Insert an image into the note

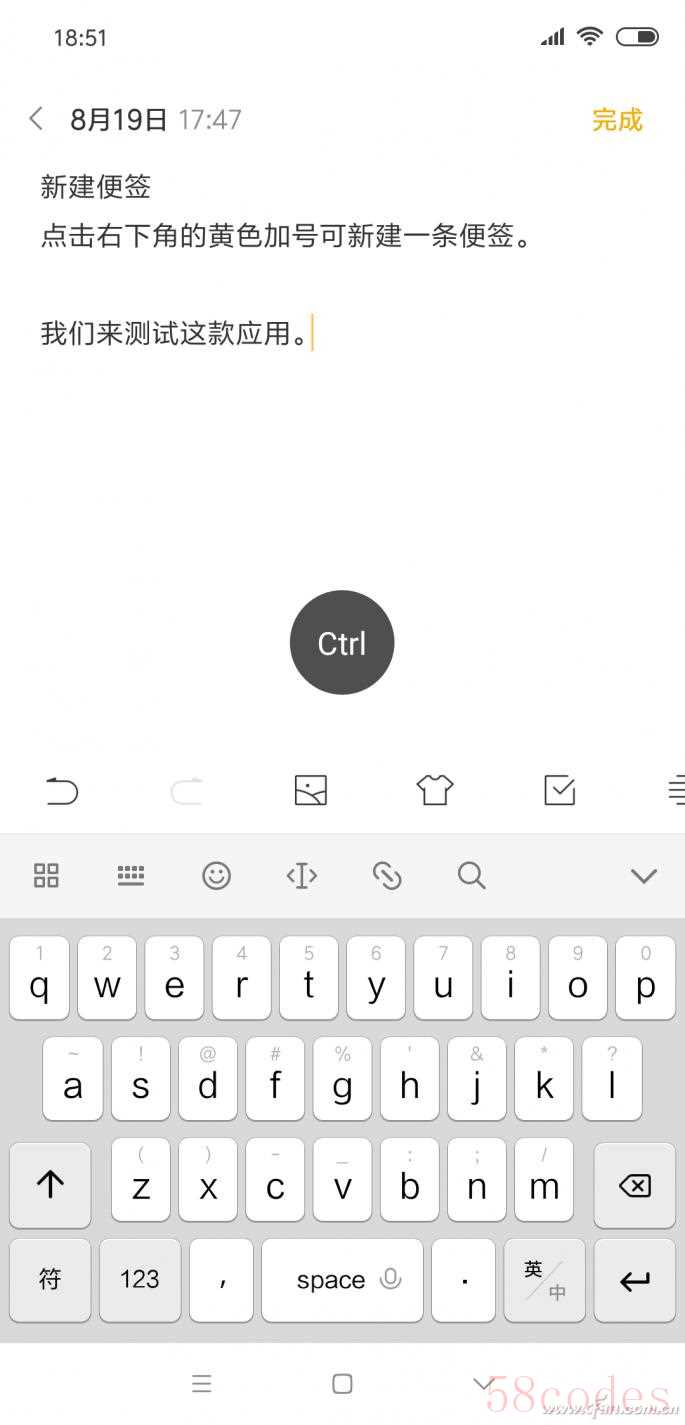pos(311,790)
